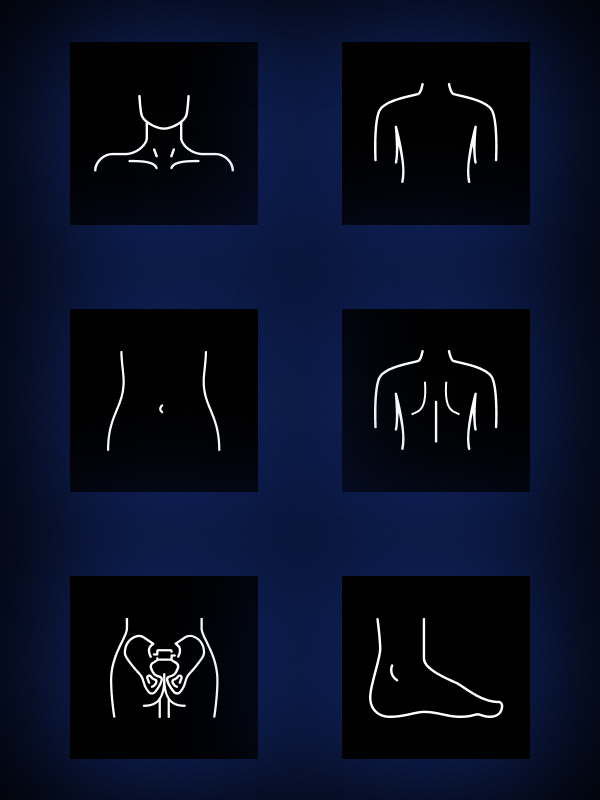The width and height of the screenshot is (600, 800).
Task: Select the back tile showing spine line
Action: point(436,400)
